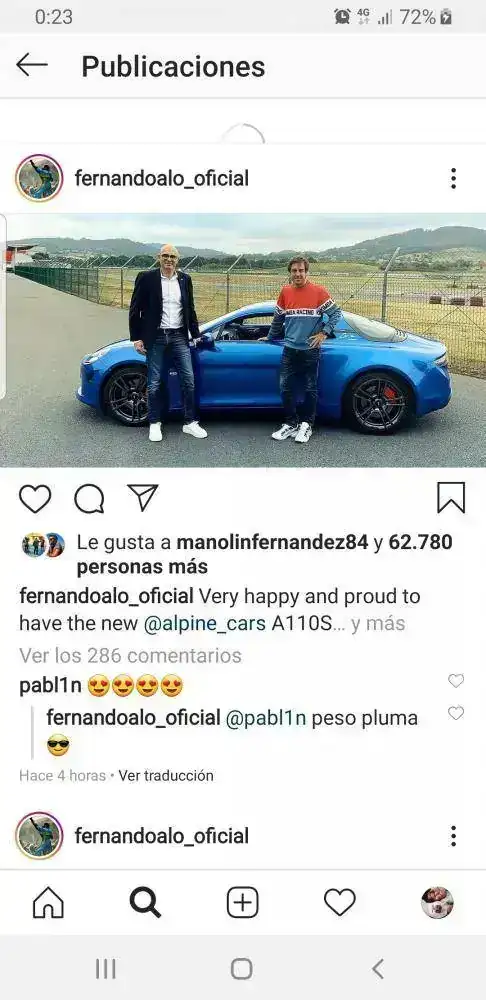Like the 'peso pluma' reply
486x1000 pixels.
[455, 713]
